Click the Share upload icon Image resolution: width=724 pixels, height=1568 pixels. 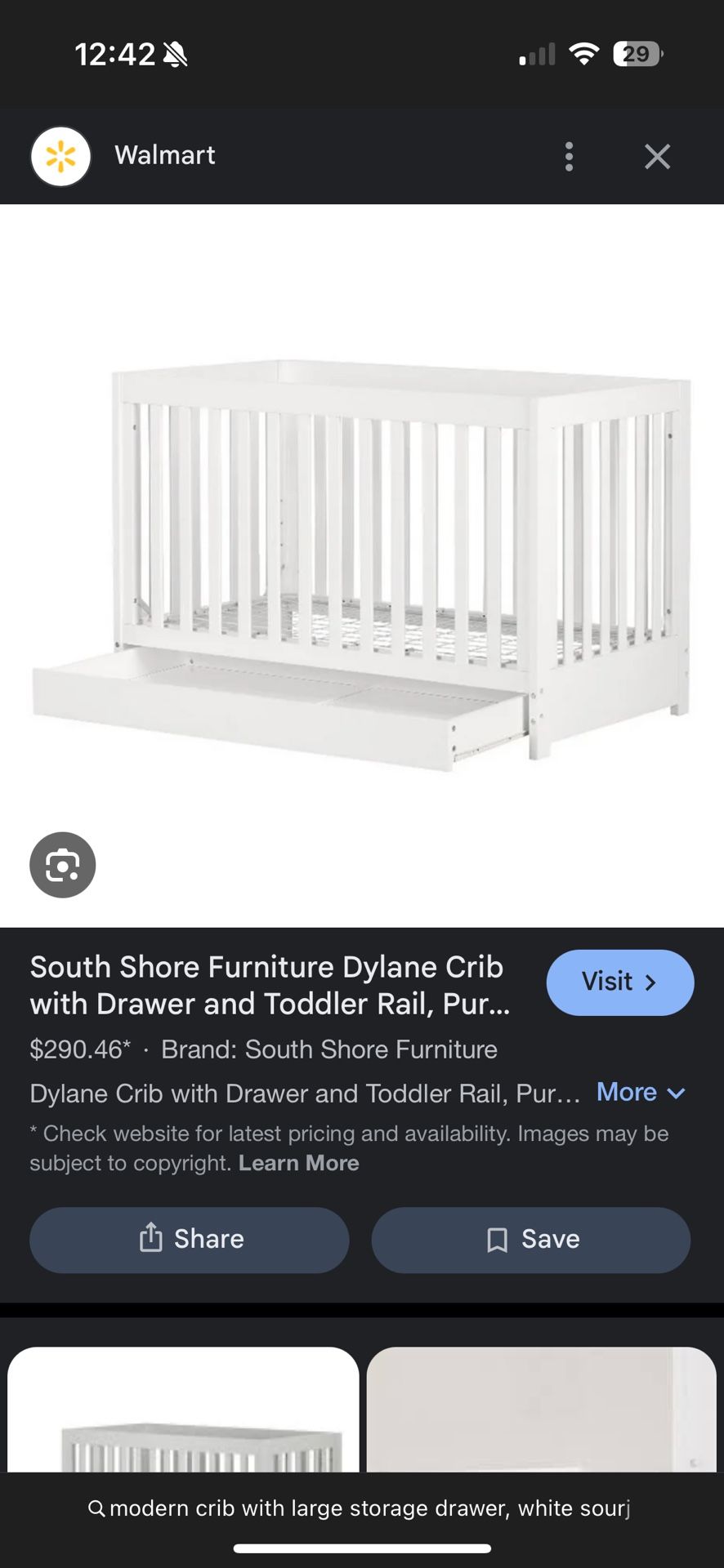tap(150, 1239)
